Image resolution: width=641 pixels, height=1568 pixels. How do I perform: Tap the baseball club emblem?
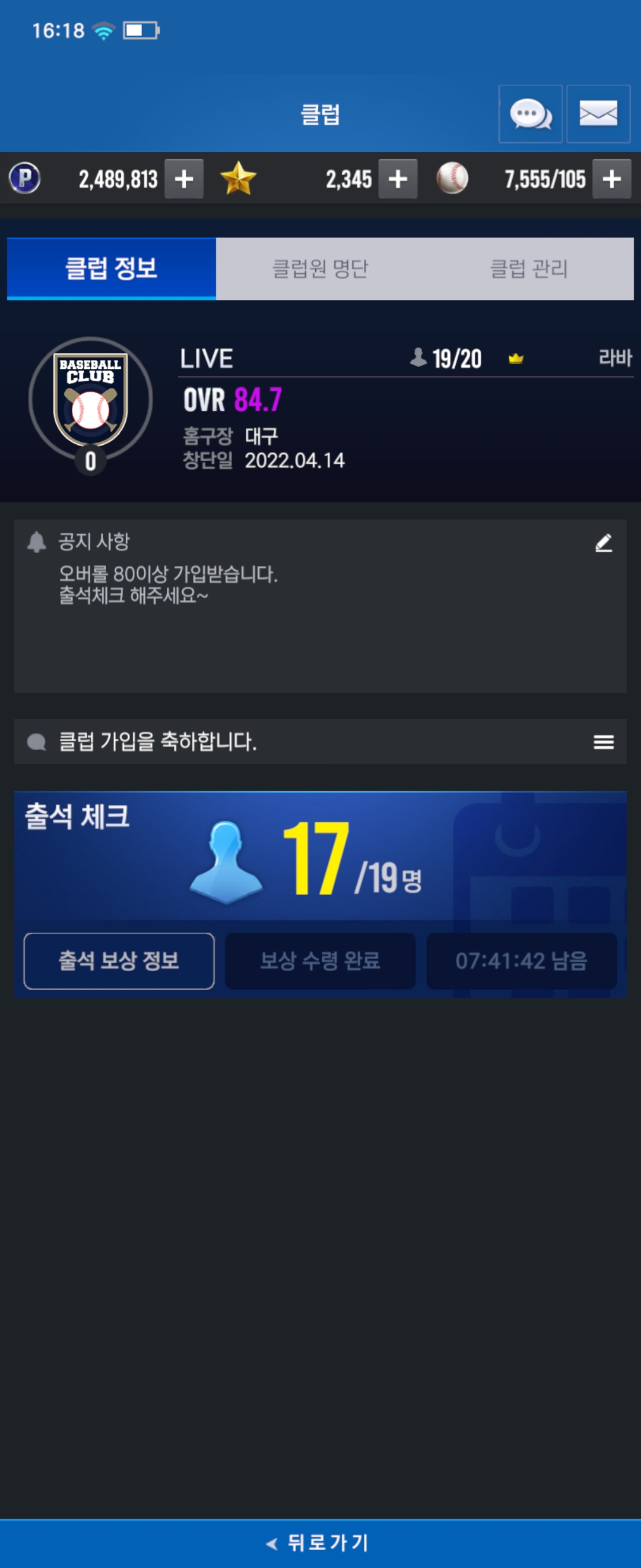pos(90,399)
